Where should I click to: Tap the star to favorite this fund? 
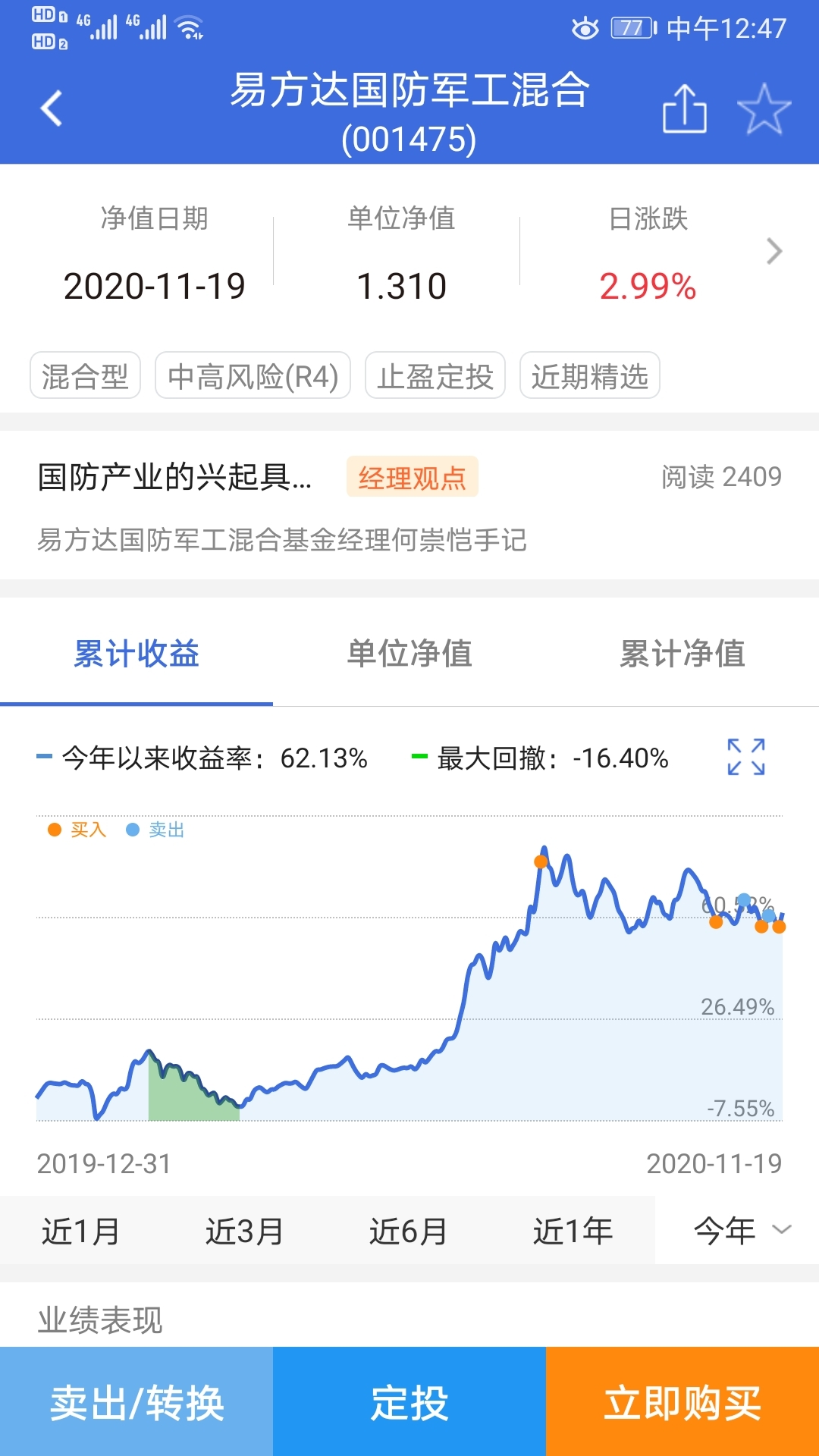(764, 110)
